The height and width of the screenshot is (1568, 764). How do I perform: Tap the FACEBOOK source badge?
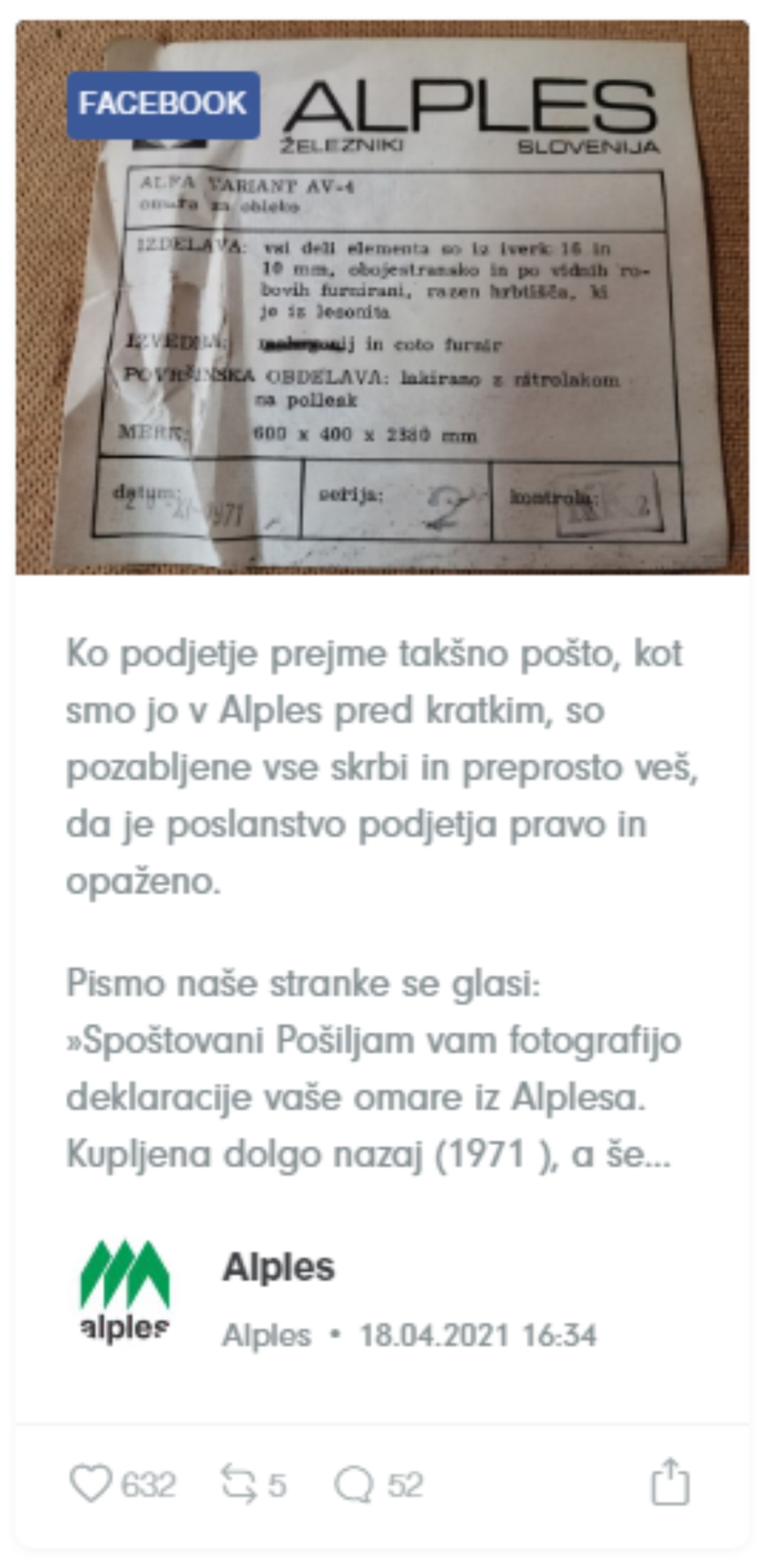coord(163,105)
